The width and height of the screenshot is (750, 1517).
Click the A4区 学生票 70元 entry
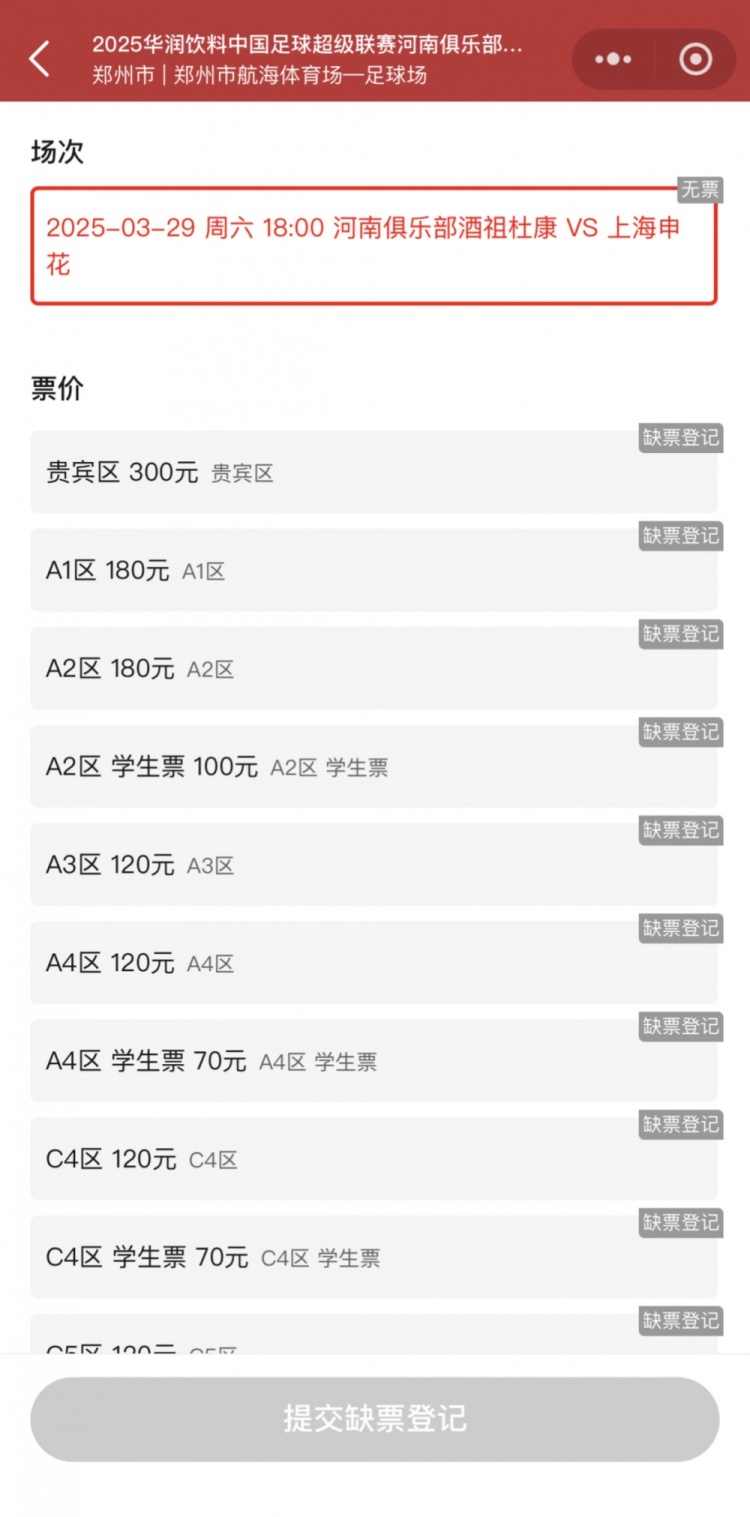[x=375, y=1060]
